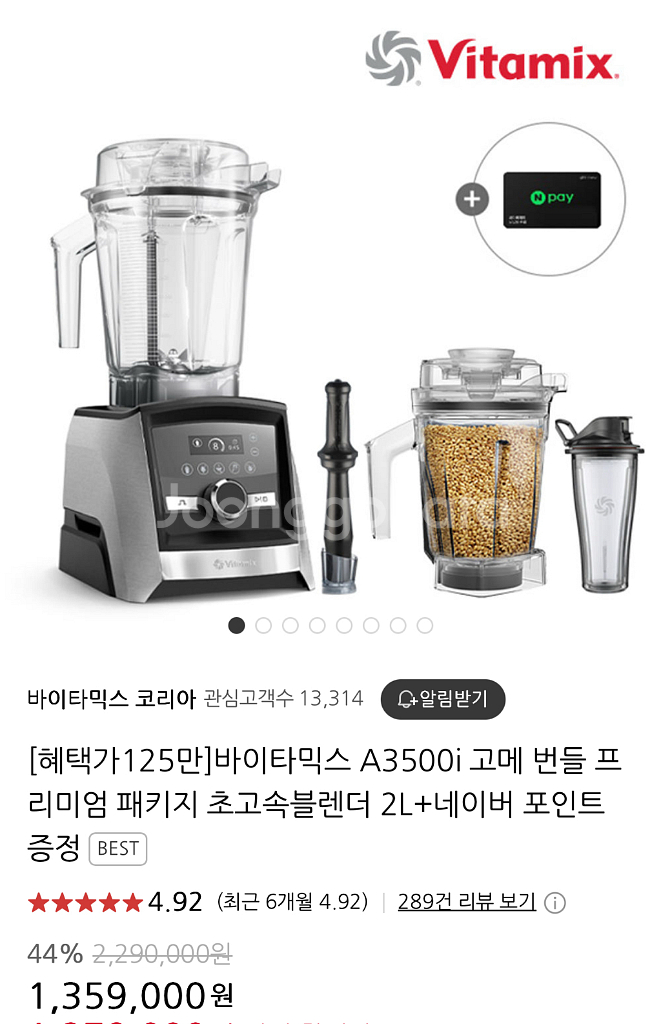Open the 289건 리뷰 보기 link
This screenshot has height=1024, width=661.
coord(467,902)
